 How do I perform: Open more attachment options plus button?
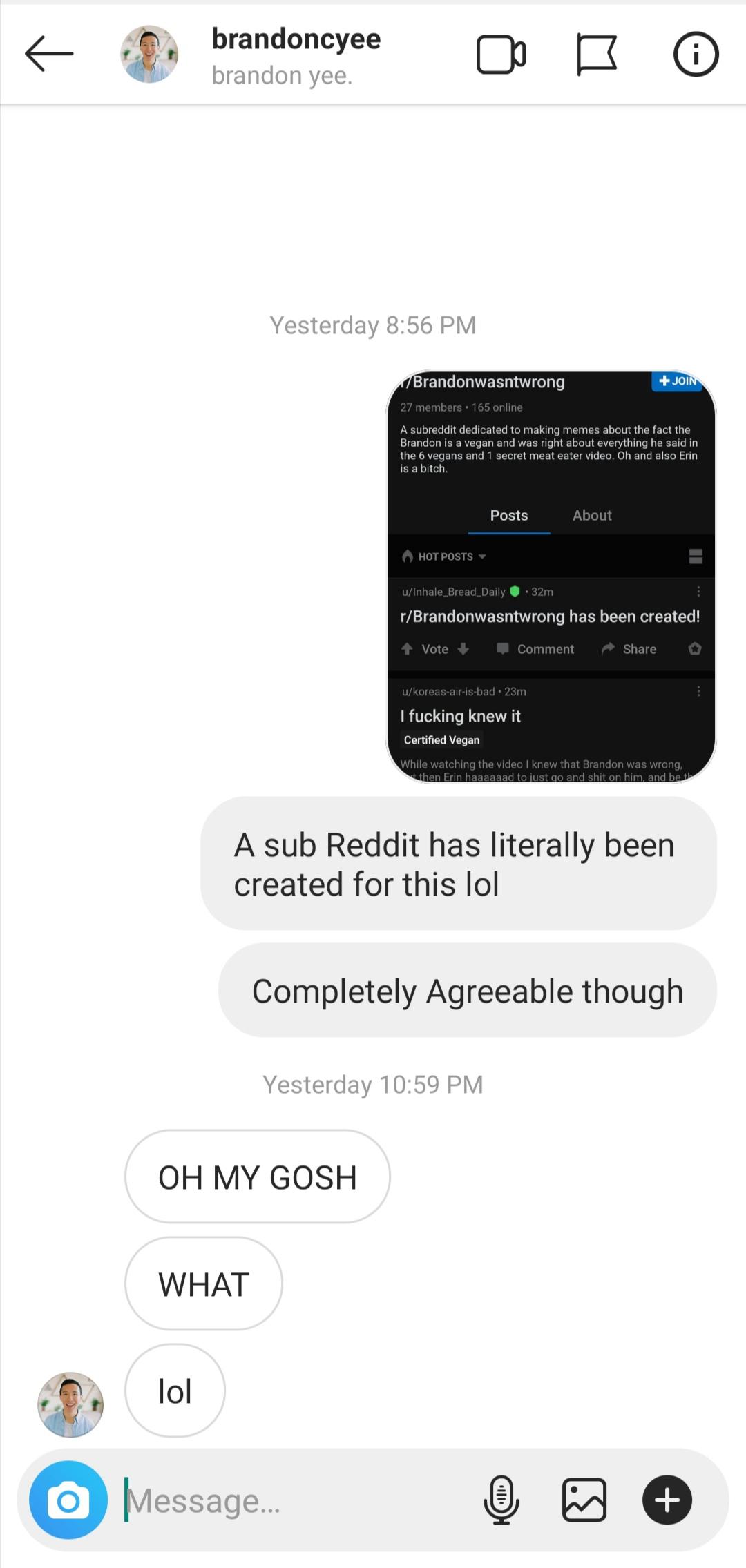pyautogui.click(x=667, y=1500)
